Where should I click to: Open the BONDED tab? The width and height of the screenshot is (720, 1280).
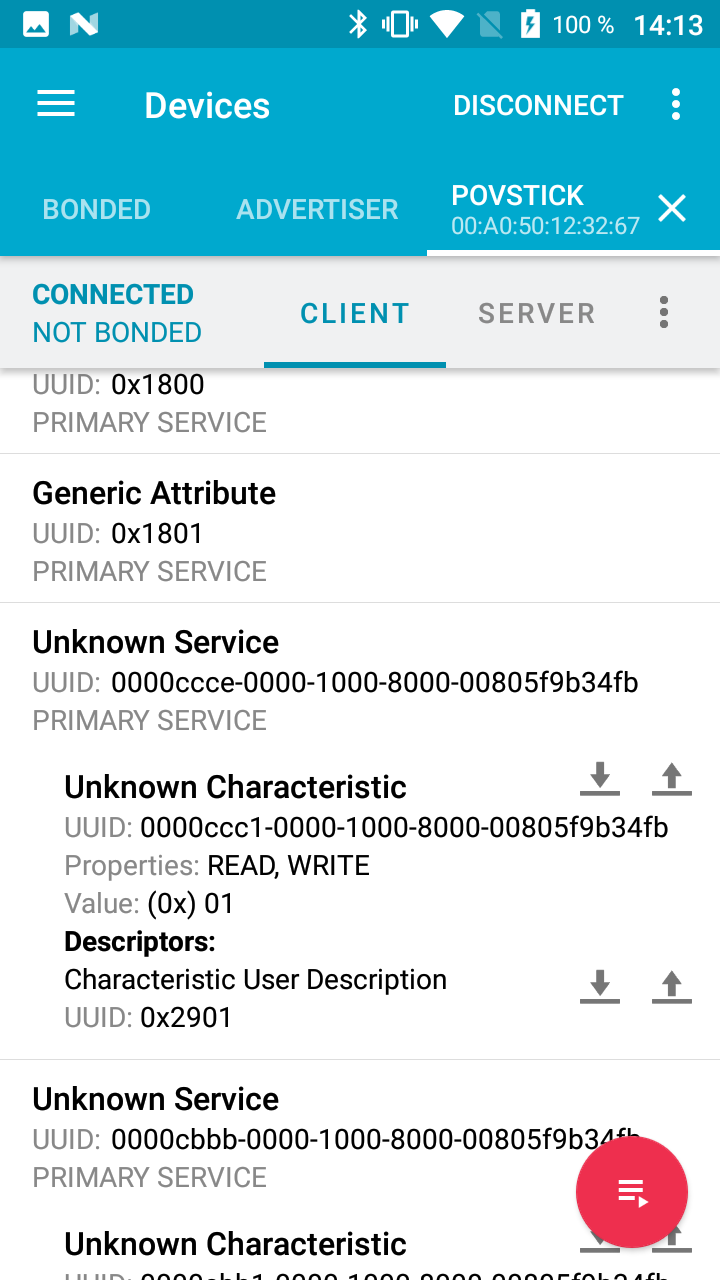click(96, 209)
